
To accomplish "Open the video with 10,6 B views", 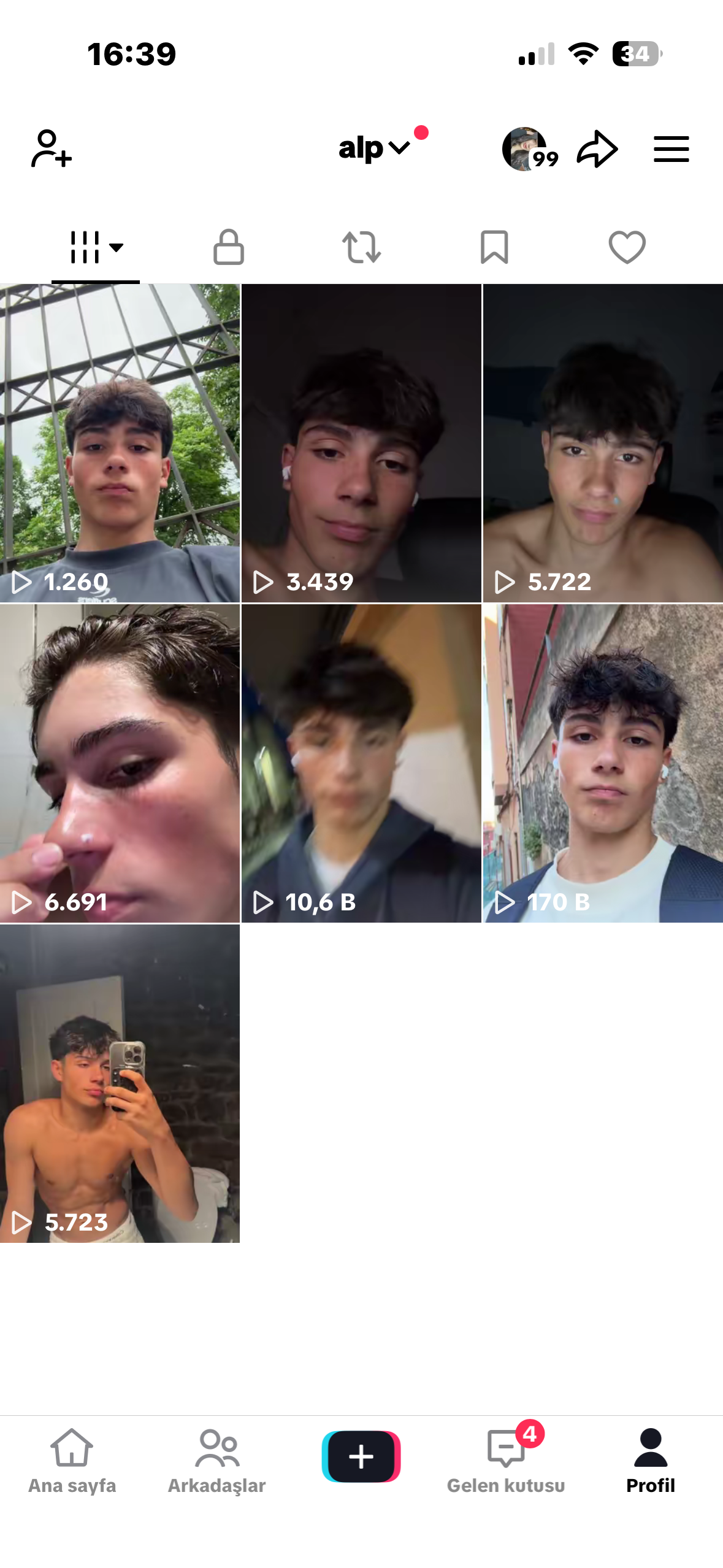I will tap(361, 763).
